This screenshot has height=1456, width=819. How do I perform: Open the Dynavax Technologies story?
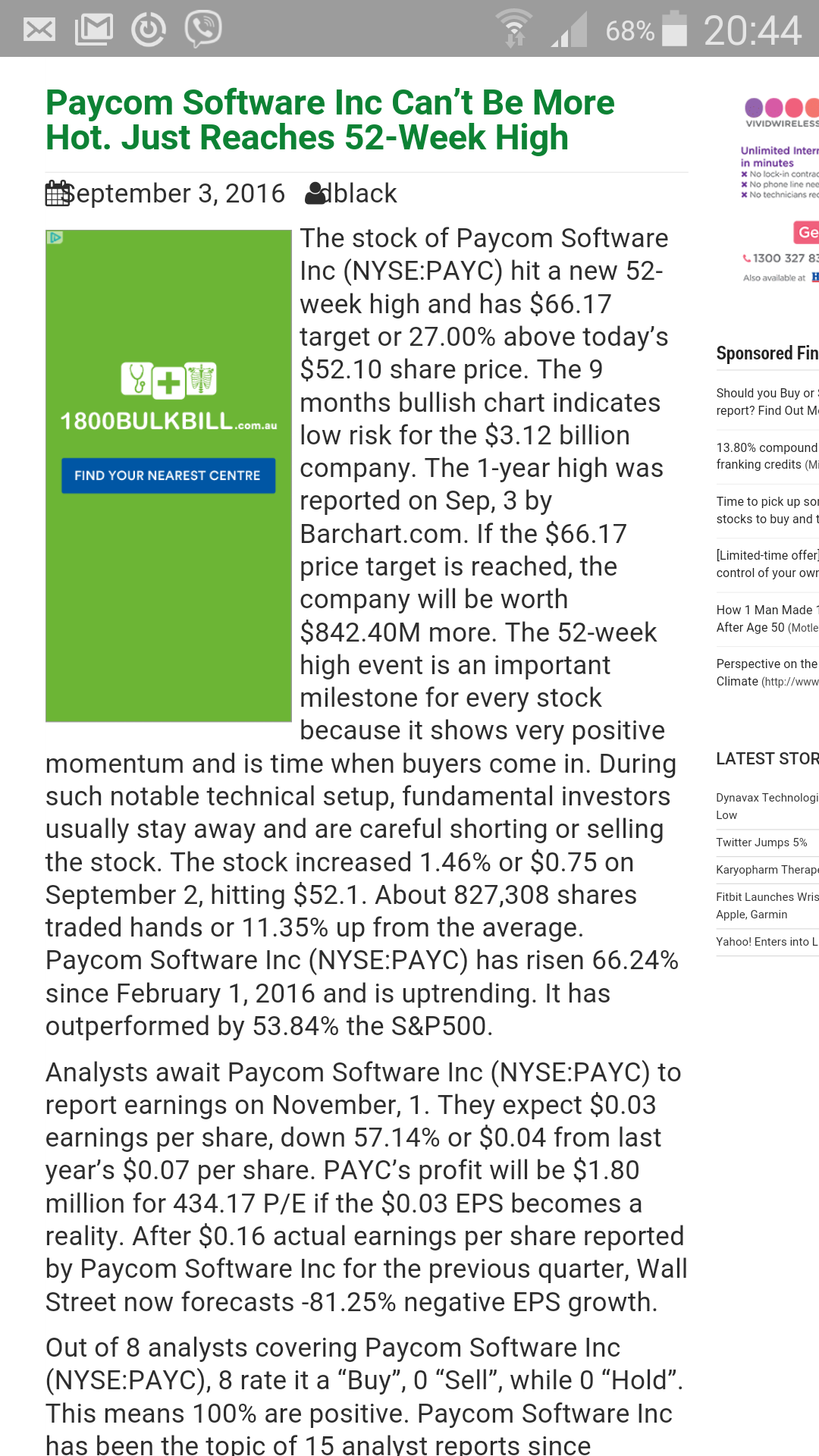(x=767, y=806)
